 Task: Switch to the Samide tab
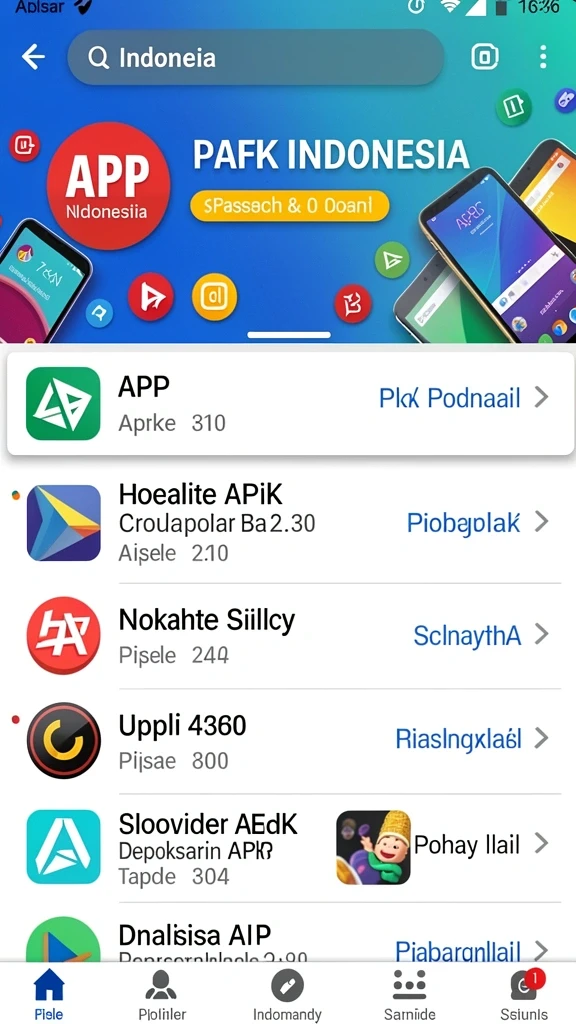(x=409, y=994)
